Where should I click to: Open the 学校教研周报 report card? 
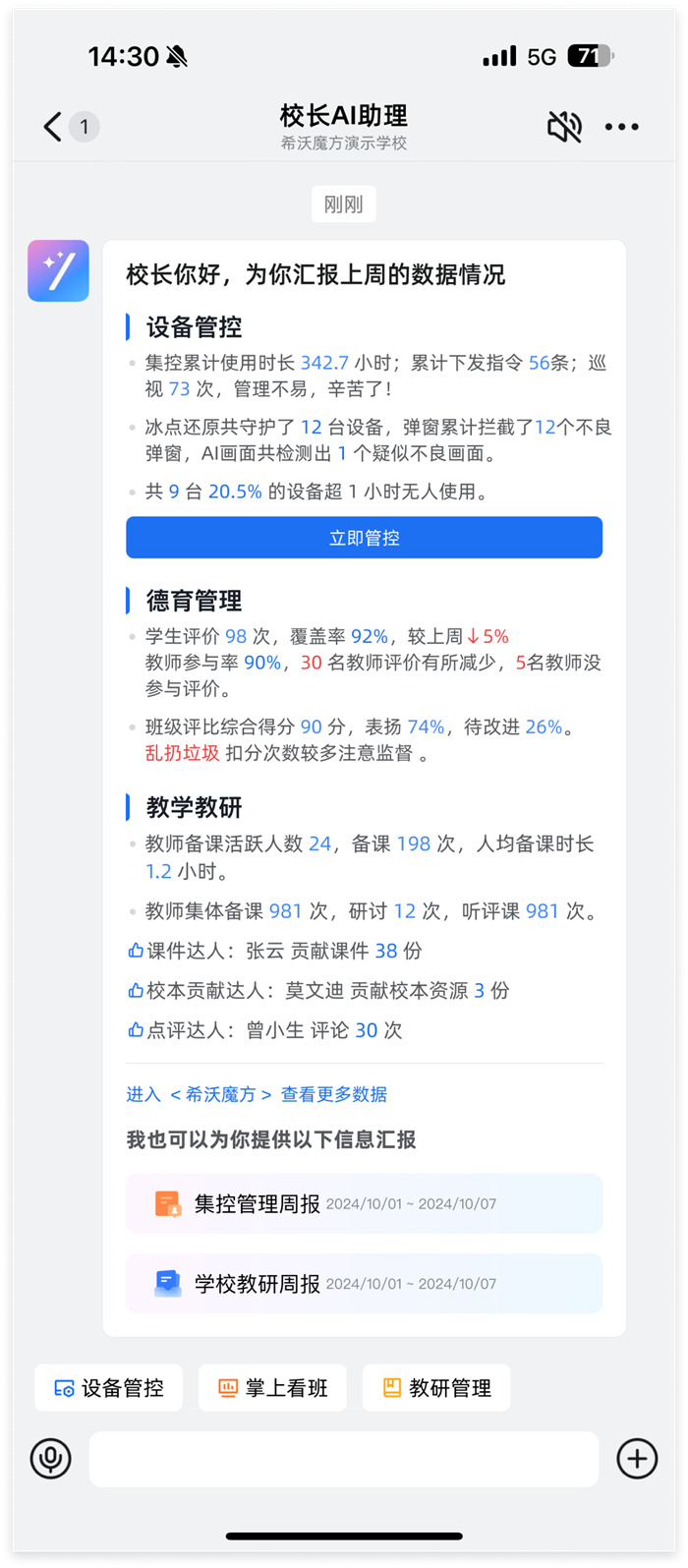pos(364,1283)
